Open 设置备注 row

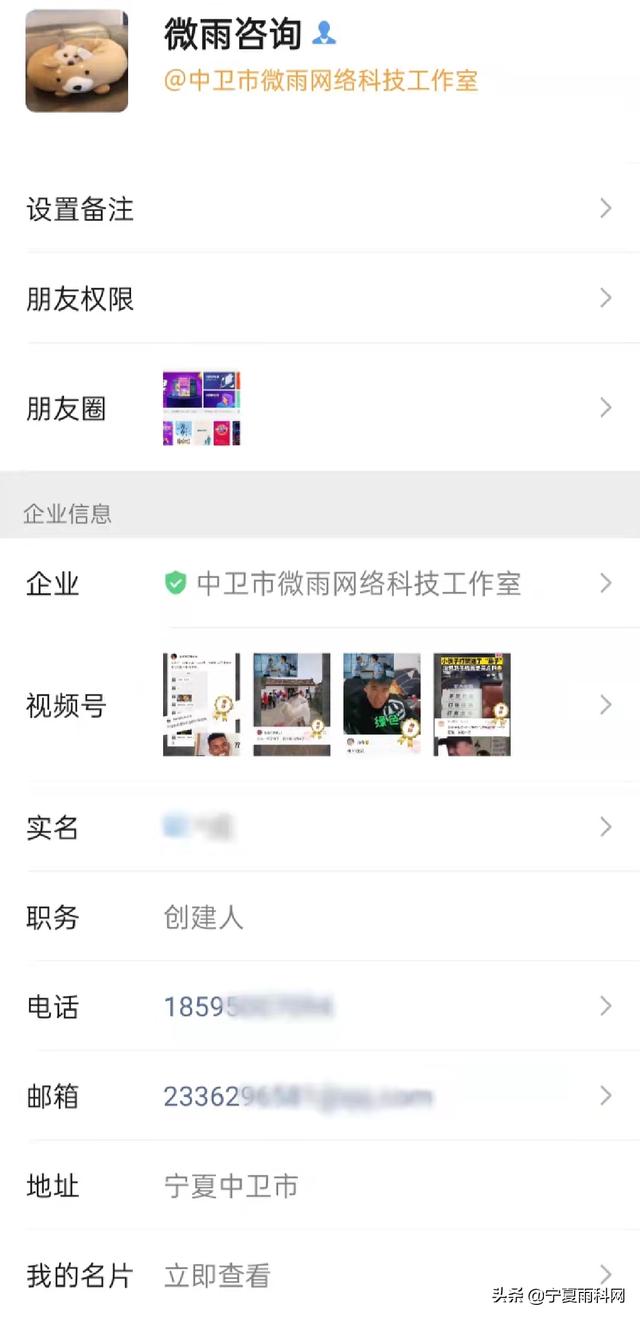click(x=320, y=209)
